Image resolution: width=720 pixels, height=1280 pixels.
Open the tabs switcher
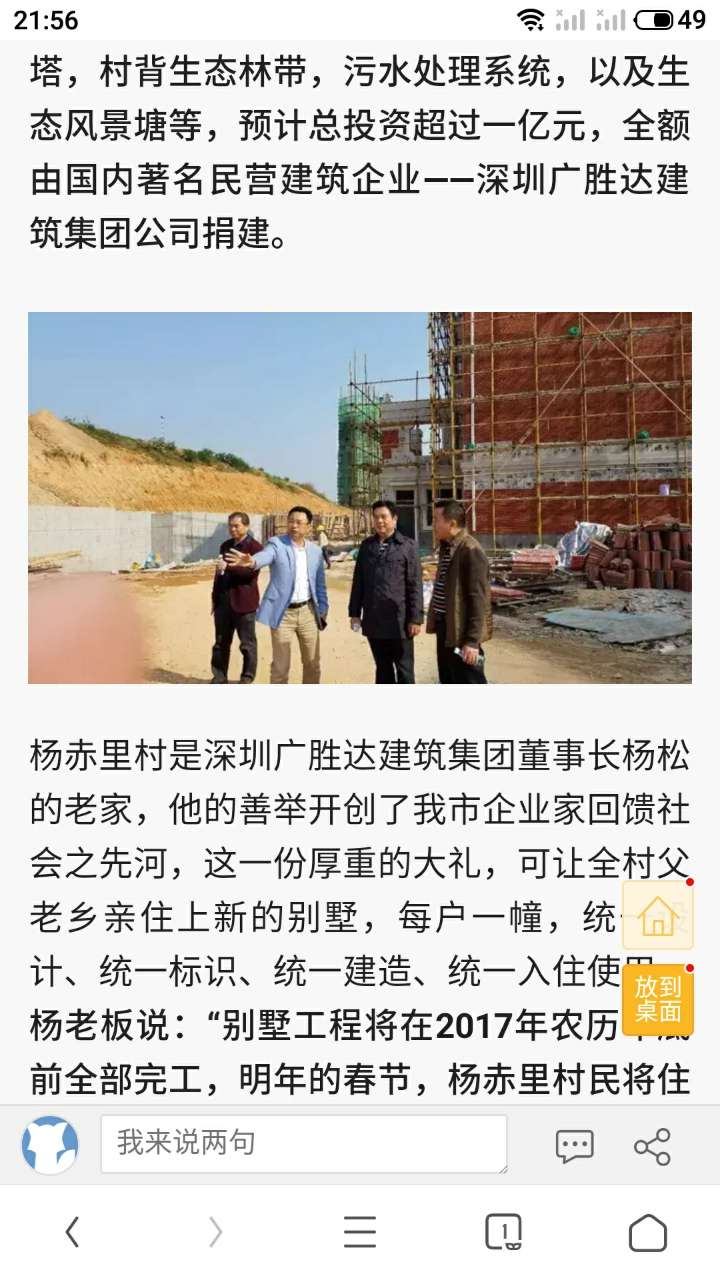[503, 1232]
